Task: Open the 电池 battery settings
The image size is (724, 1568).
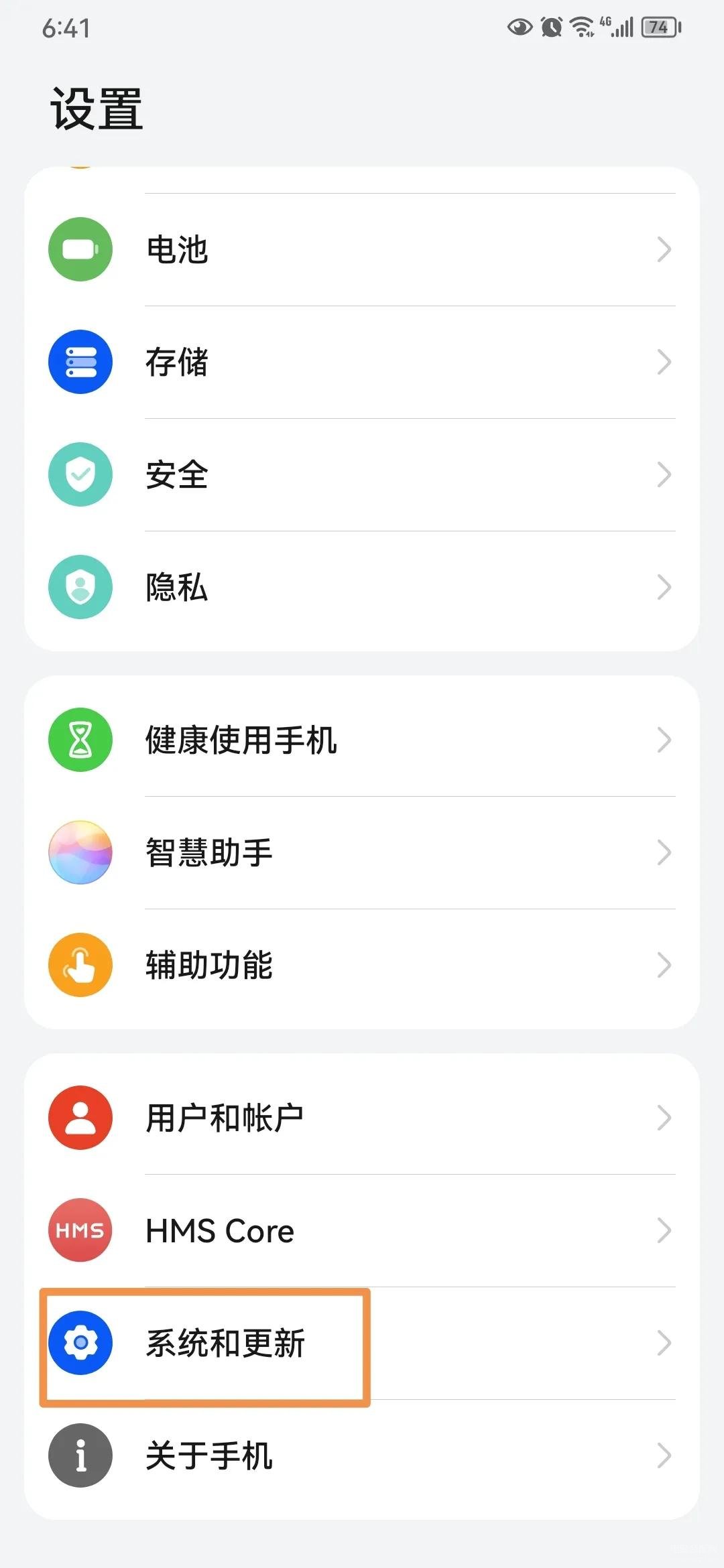Action: pos(362,250)
